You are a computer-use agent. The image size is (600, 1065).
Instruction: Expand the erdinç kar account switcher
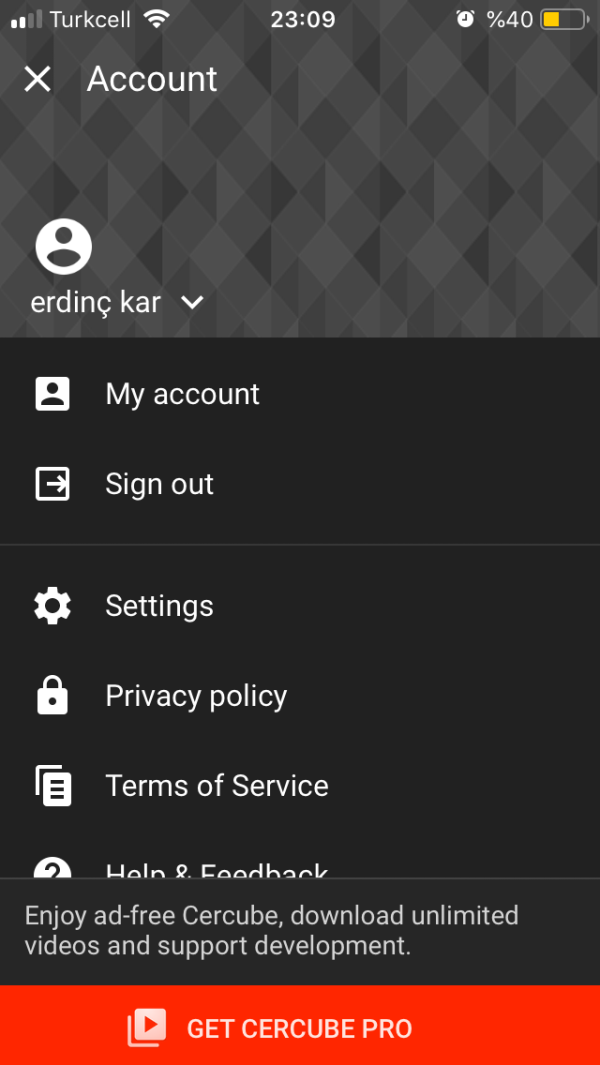click(193, 302)
